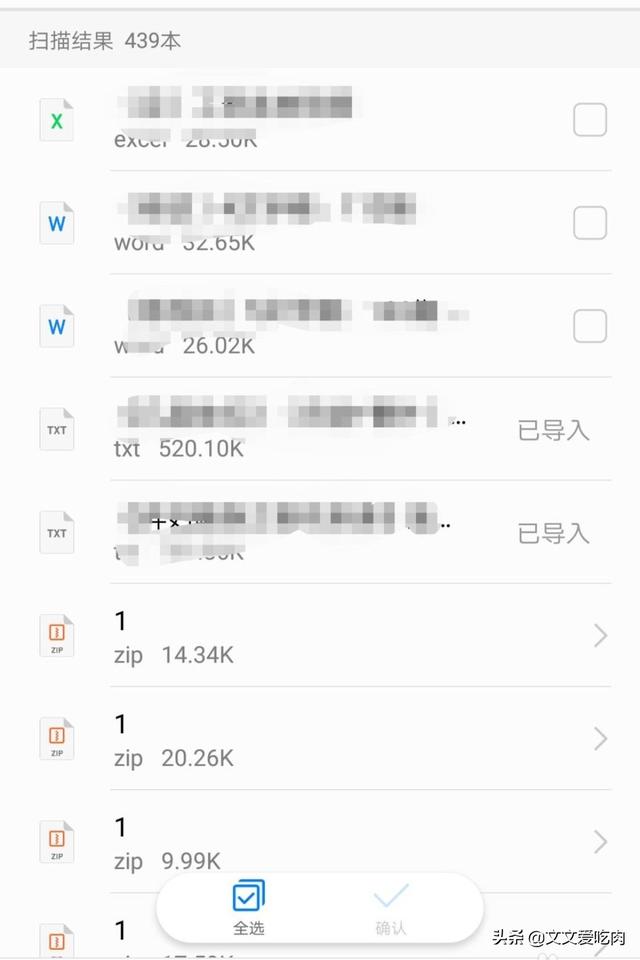
Task: Check the box for the 28.50K excel file
Action: tap(589, 120)
